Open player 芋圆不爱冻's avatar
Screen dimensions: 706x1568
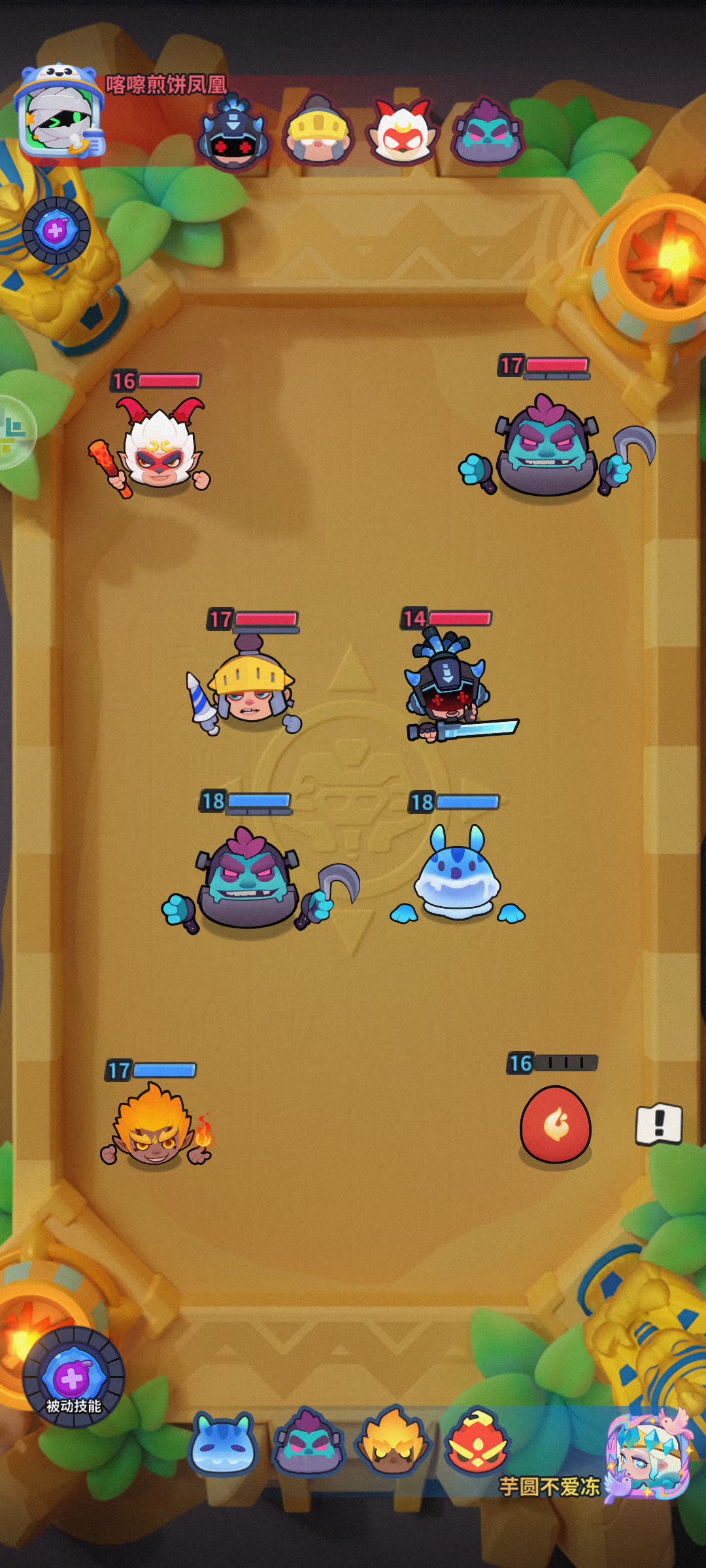click(648, 1456)
